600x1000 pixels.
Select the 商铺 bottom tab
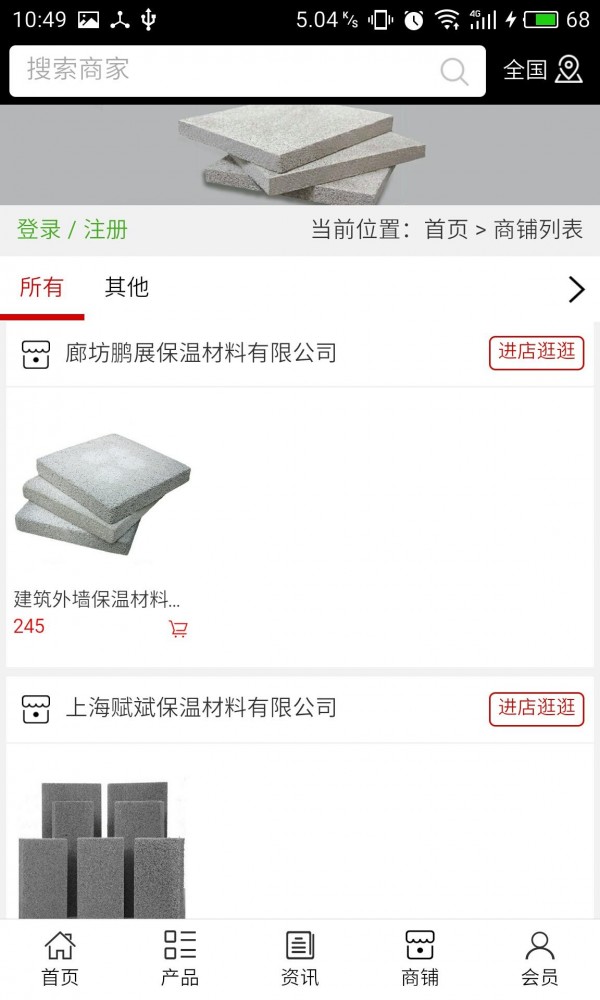(420, 959)
